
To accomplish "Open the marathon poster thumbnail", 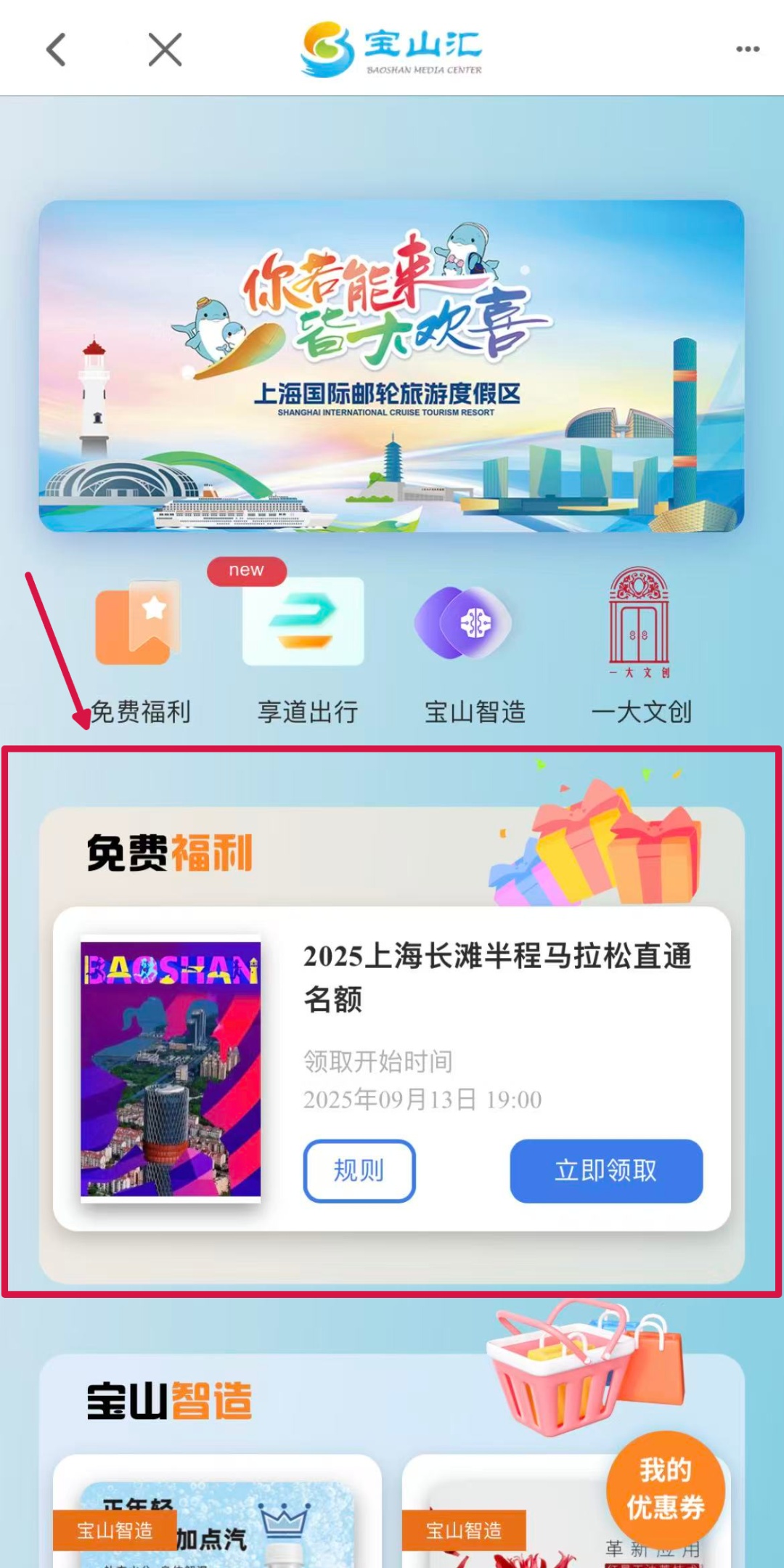I will [171, 1068].
